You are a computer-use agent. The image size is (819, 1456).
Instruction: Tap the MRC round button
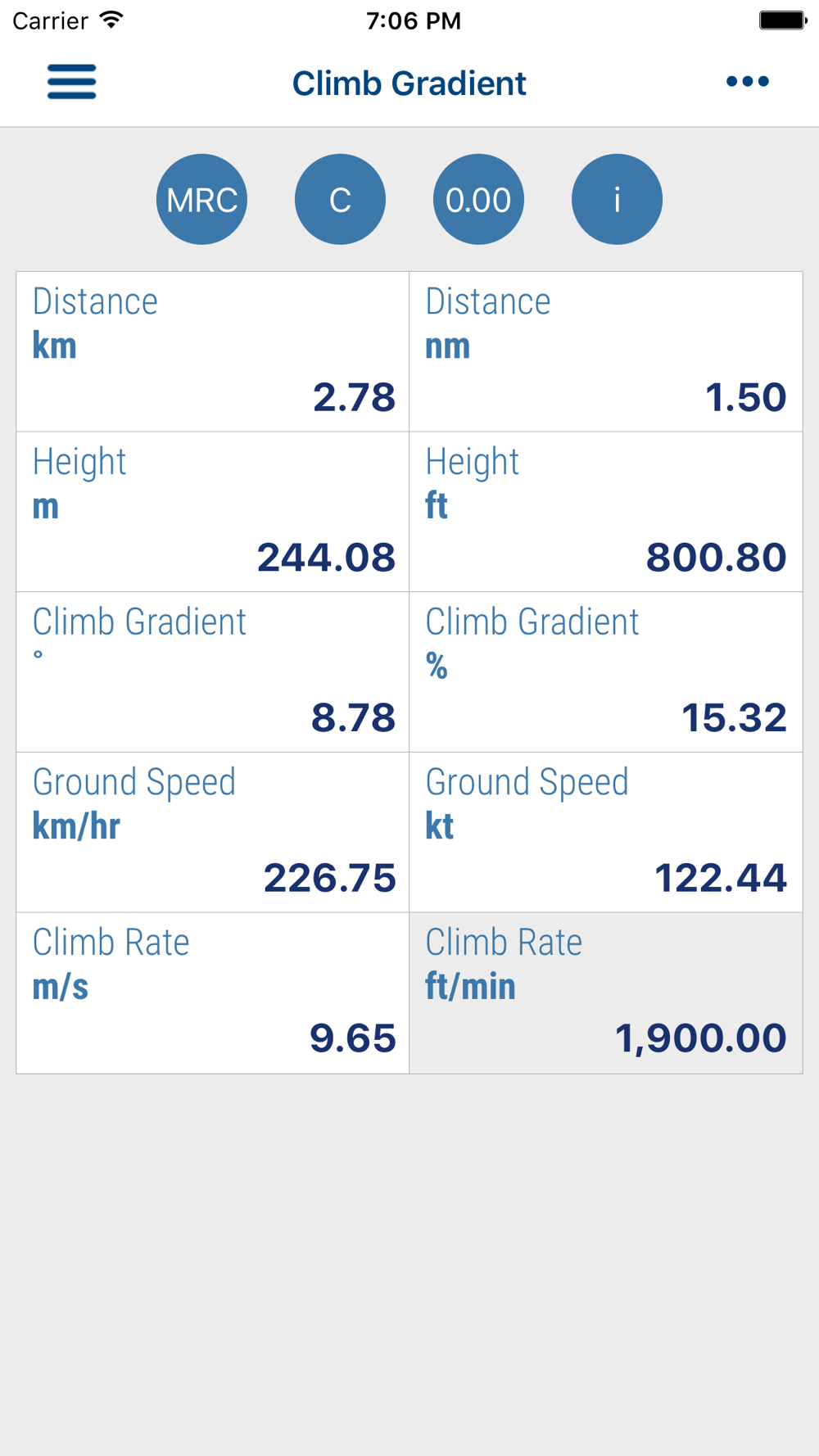coord(201,199)
